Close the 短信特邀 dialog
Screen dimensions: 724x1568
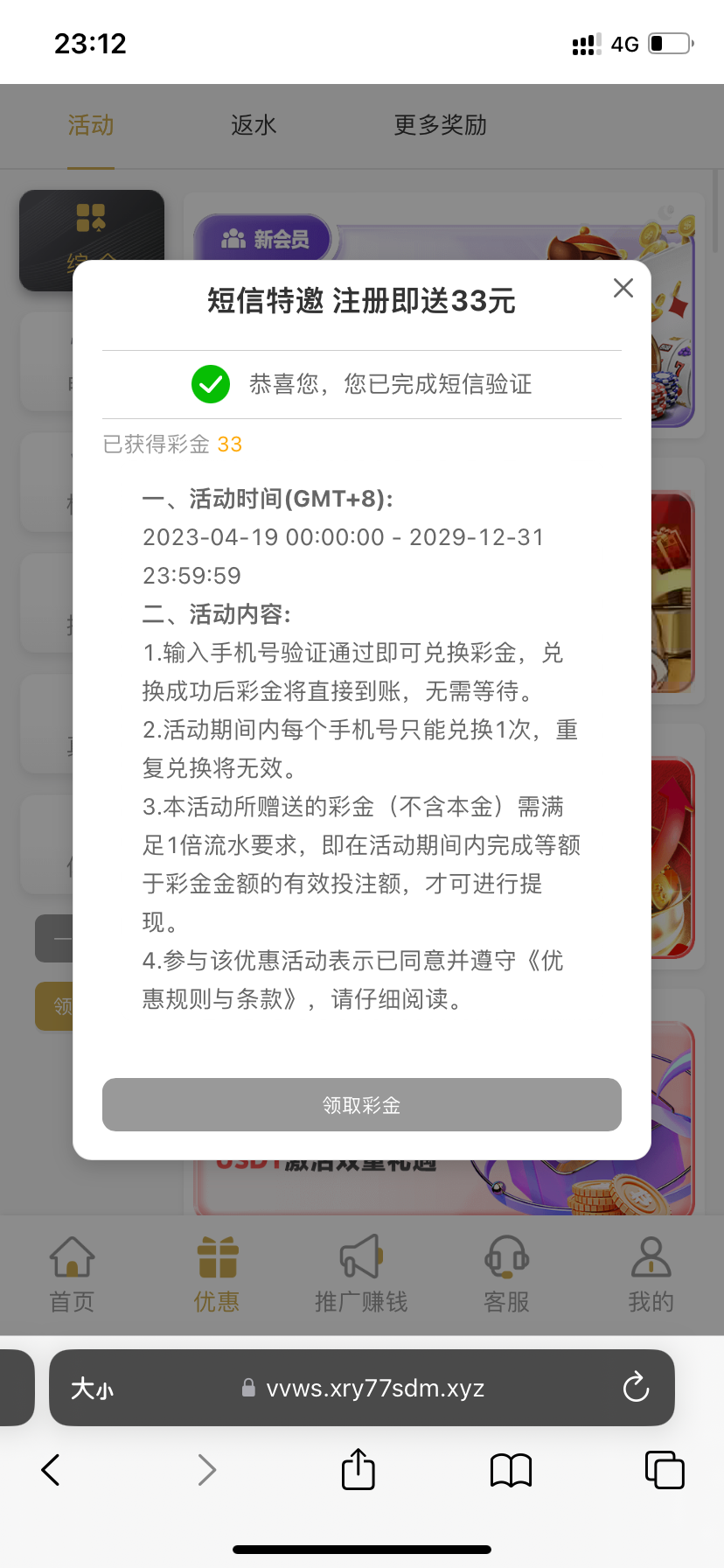pos(623,288)
